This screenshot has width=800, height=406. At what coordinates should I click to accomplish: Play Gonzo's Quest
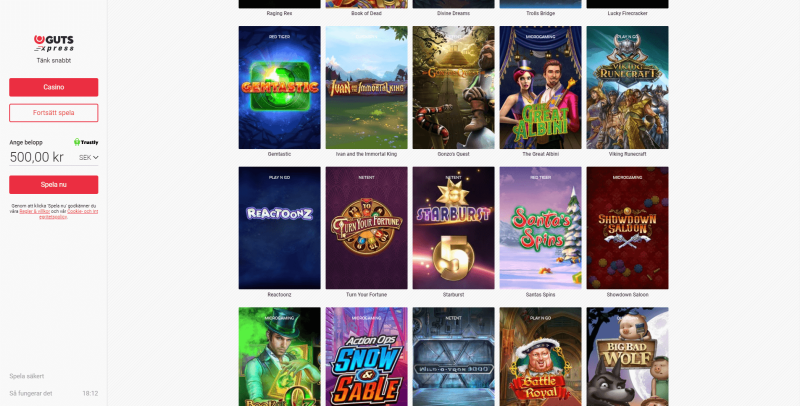tap(453, 88)
